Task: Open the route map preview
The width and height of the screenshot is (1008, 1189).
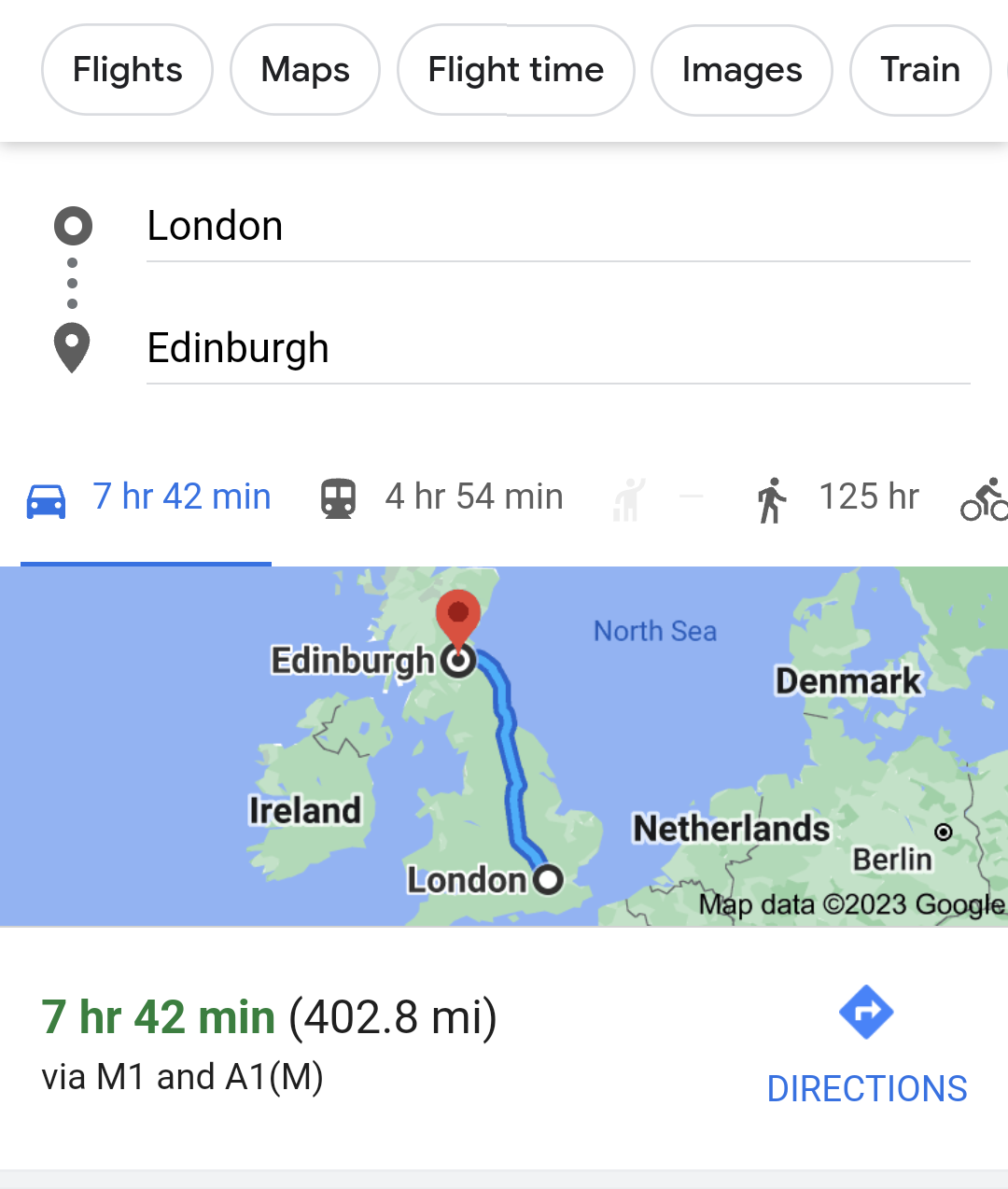Action: 504,746
